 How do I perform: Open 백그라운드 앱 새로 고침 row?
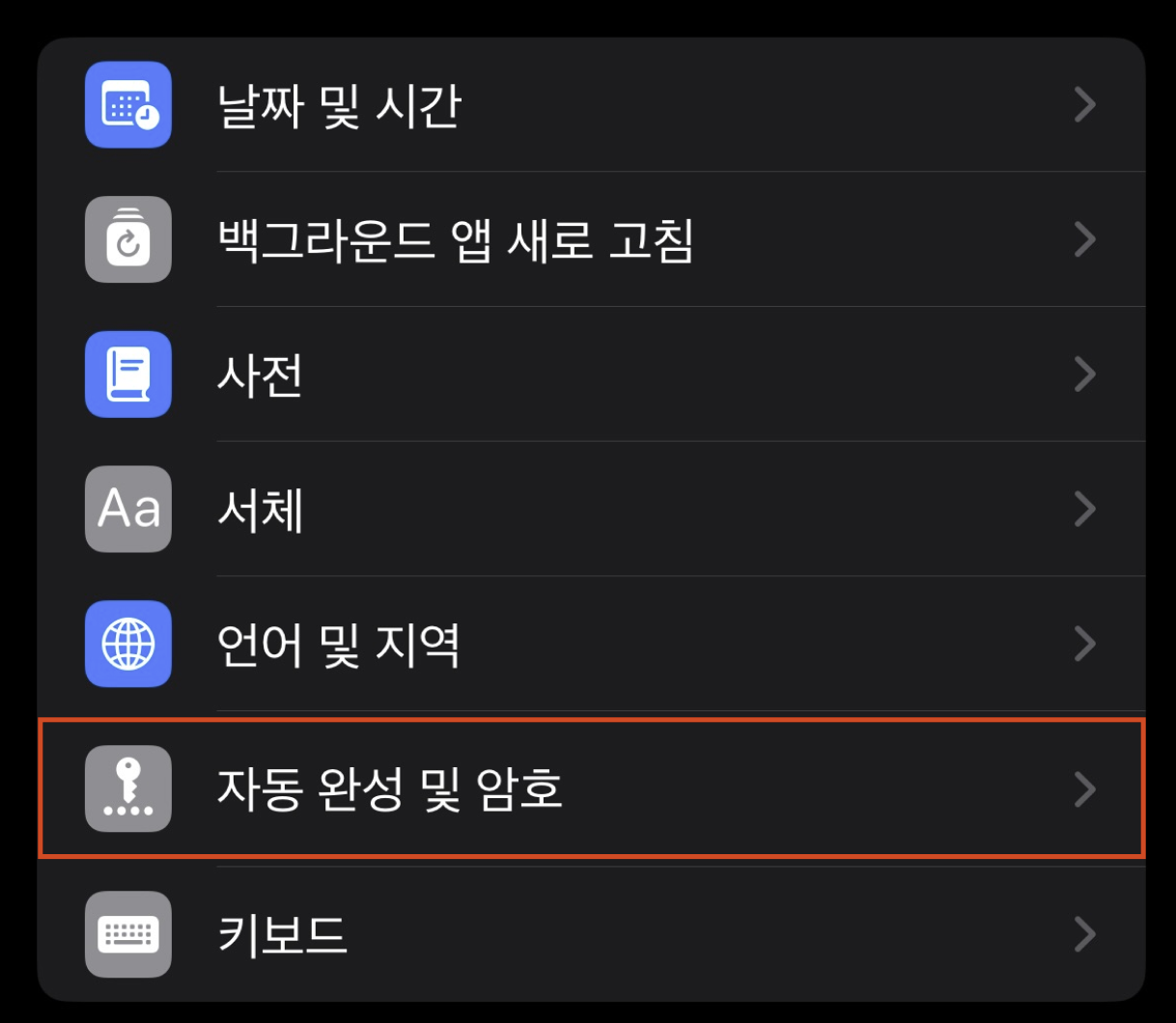(589, 239)
